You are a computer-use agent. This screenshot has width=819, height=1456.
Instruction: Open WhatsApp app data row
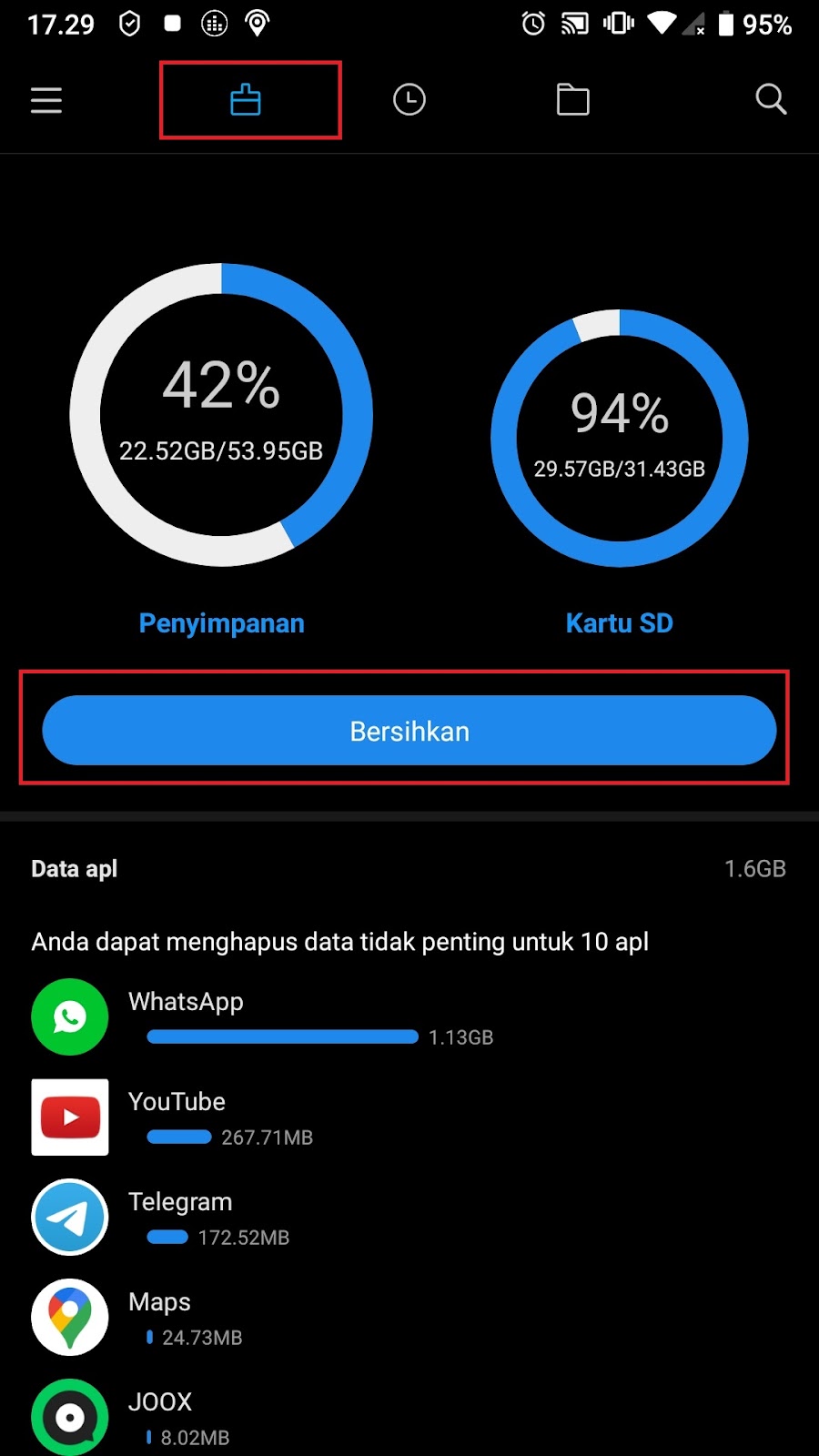coord(409,1017)
